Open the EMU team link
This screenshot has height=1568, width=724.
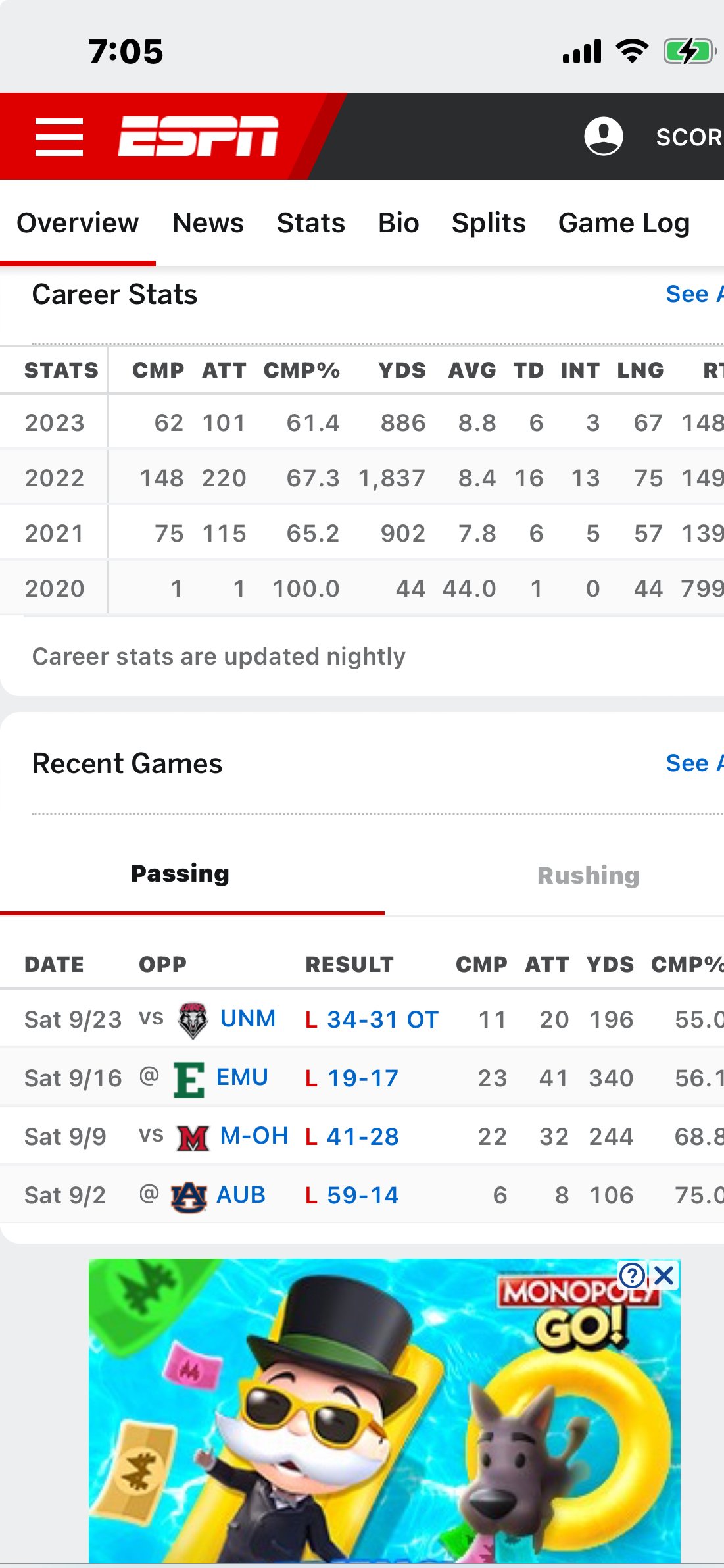coord(242,1077)
